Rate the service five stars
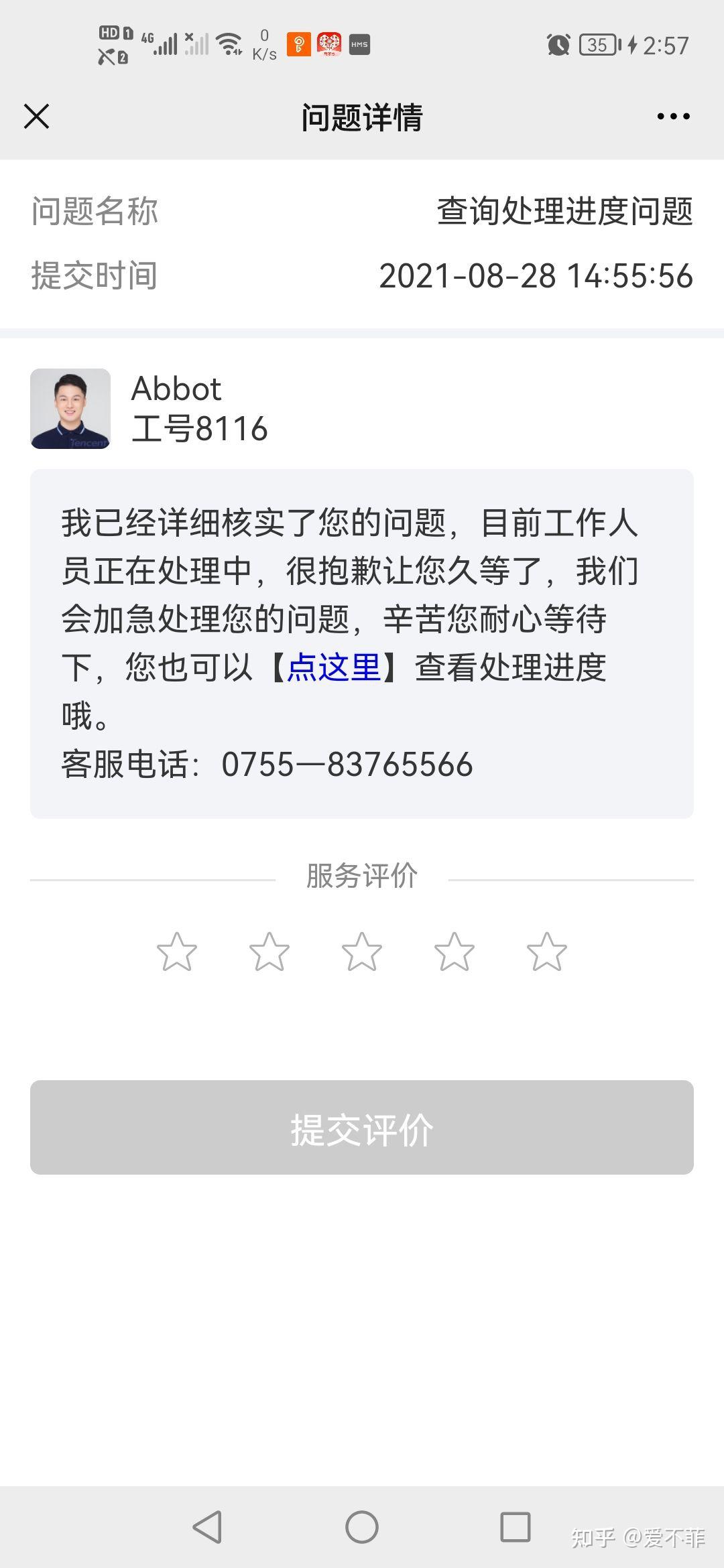This screenshot has width=724, height=1568. pos(547,952)
